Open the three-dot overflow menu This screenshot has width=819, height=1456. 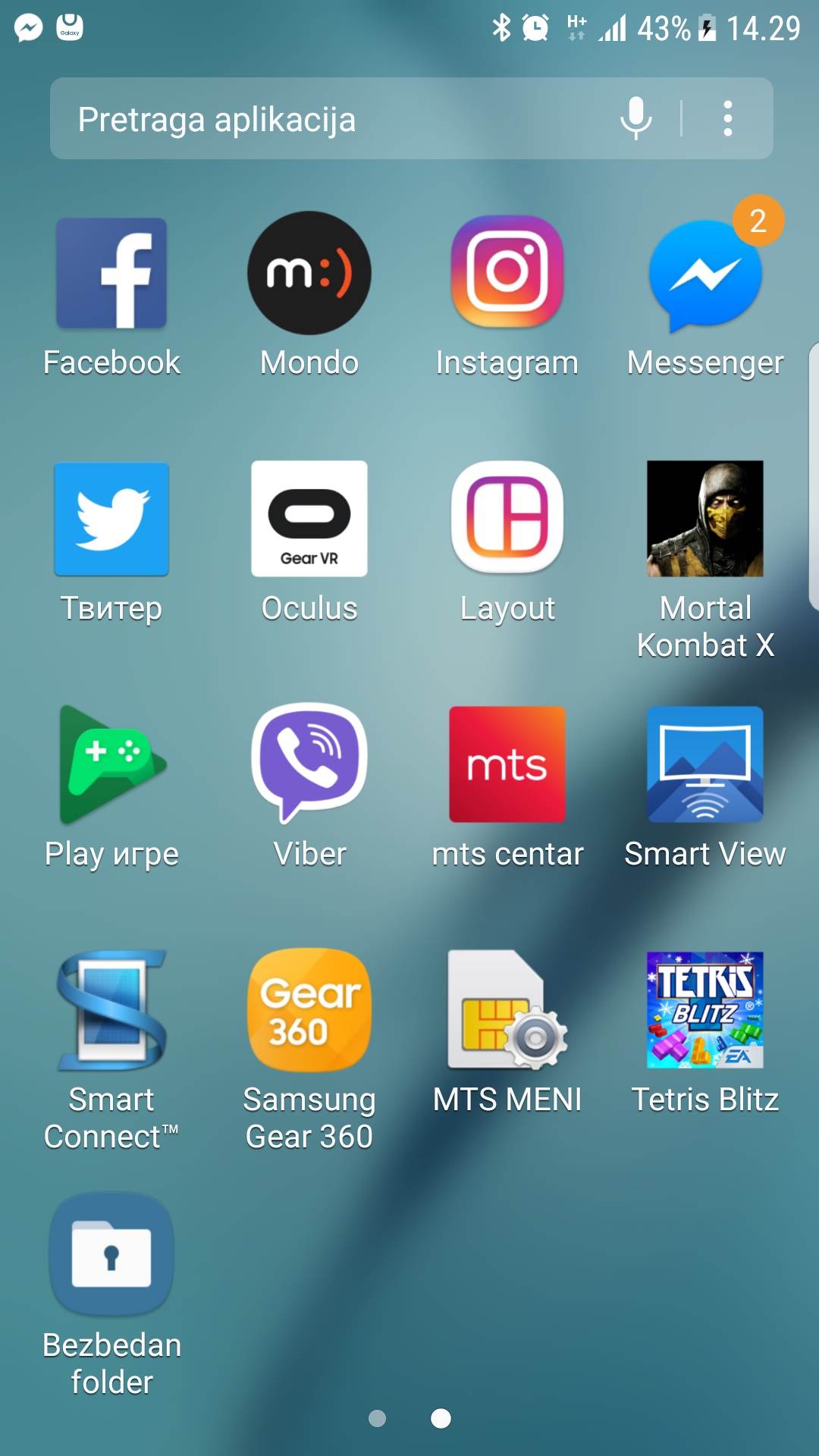click(727, 118)
